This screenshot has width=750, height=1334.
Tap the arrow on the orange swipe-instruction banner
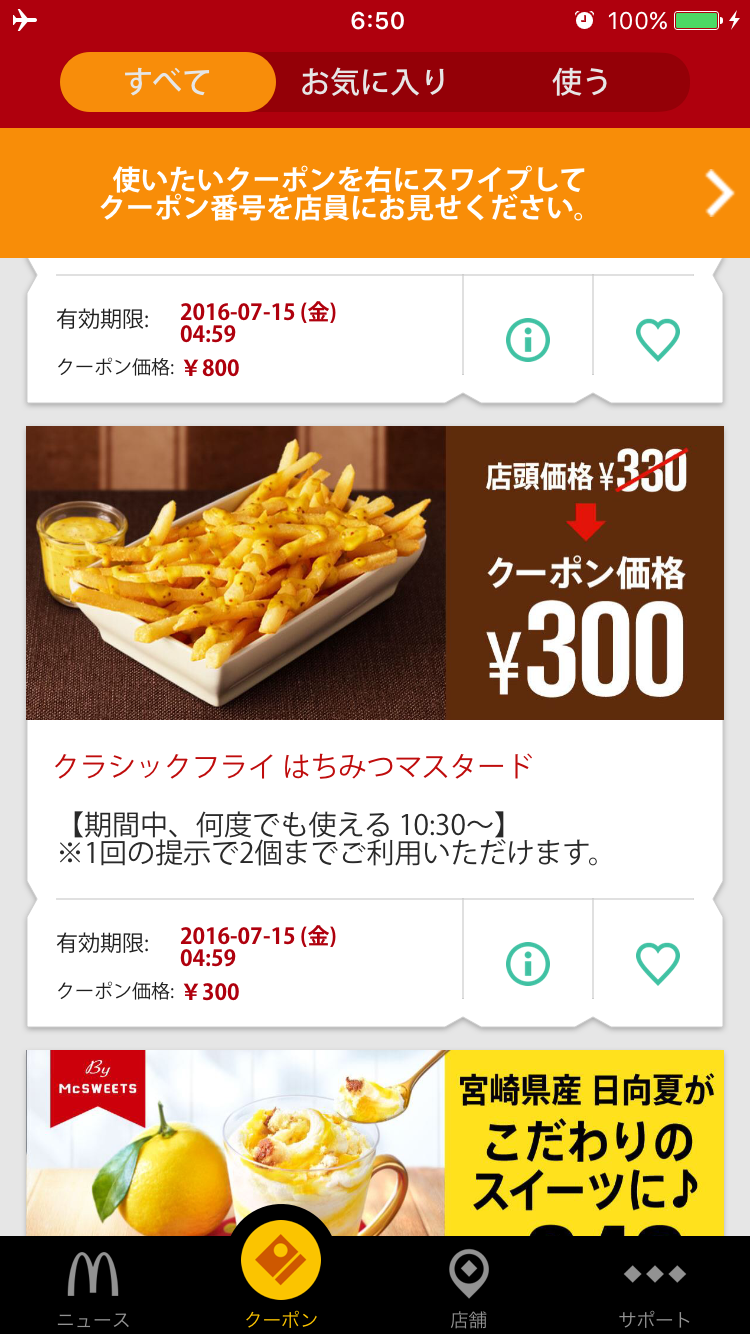[719, 193]
